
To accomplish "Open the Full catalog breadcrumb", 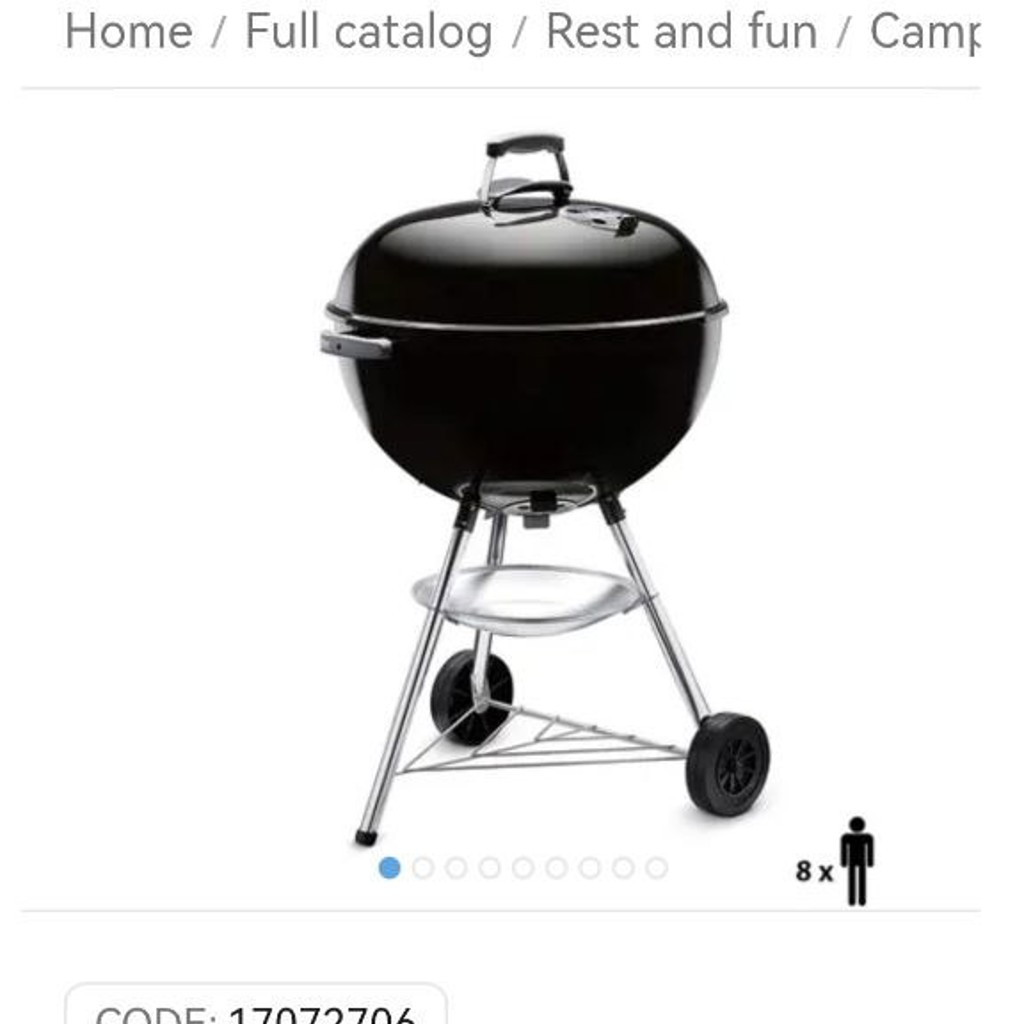I will pyautogui.click(x=368, y=32).
